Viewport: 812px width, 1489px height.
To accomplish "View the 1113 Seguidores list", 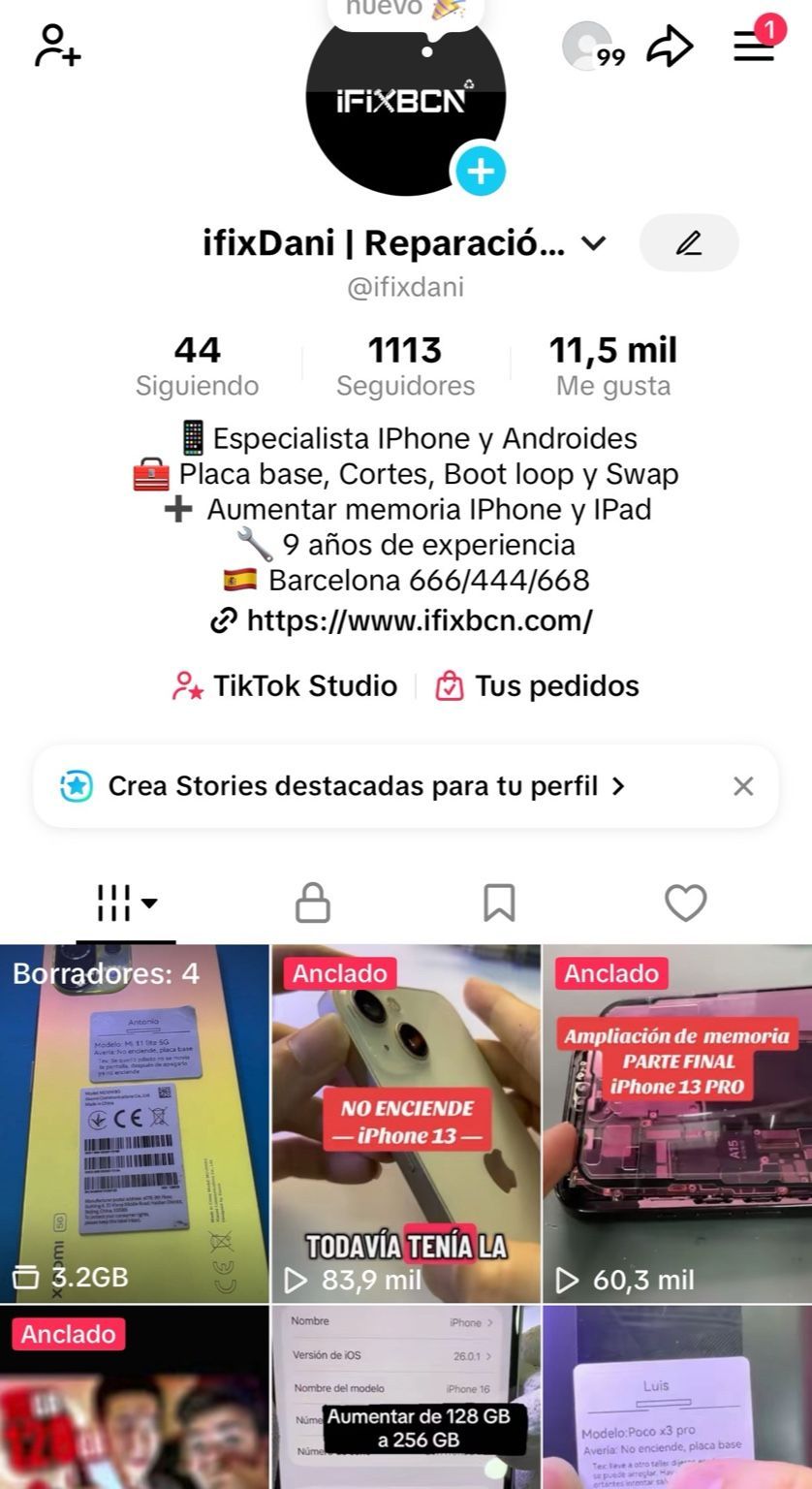I will coord(404,364).
